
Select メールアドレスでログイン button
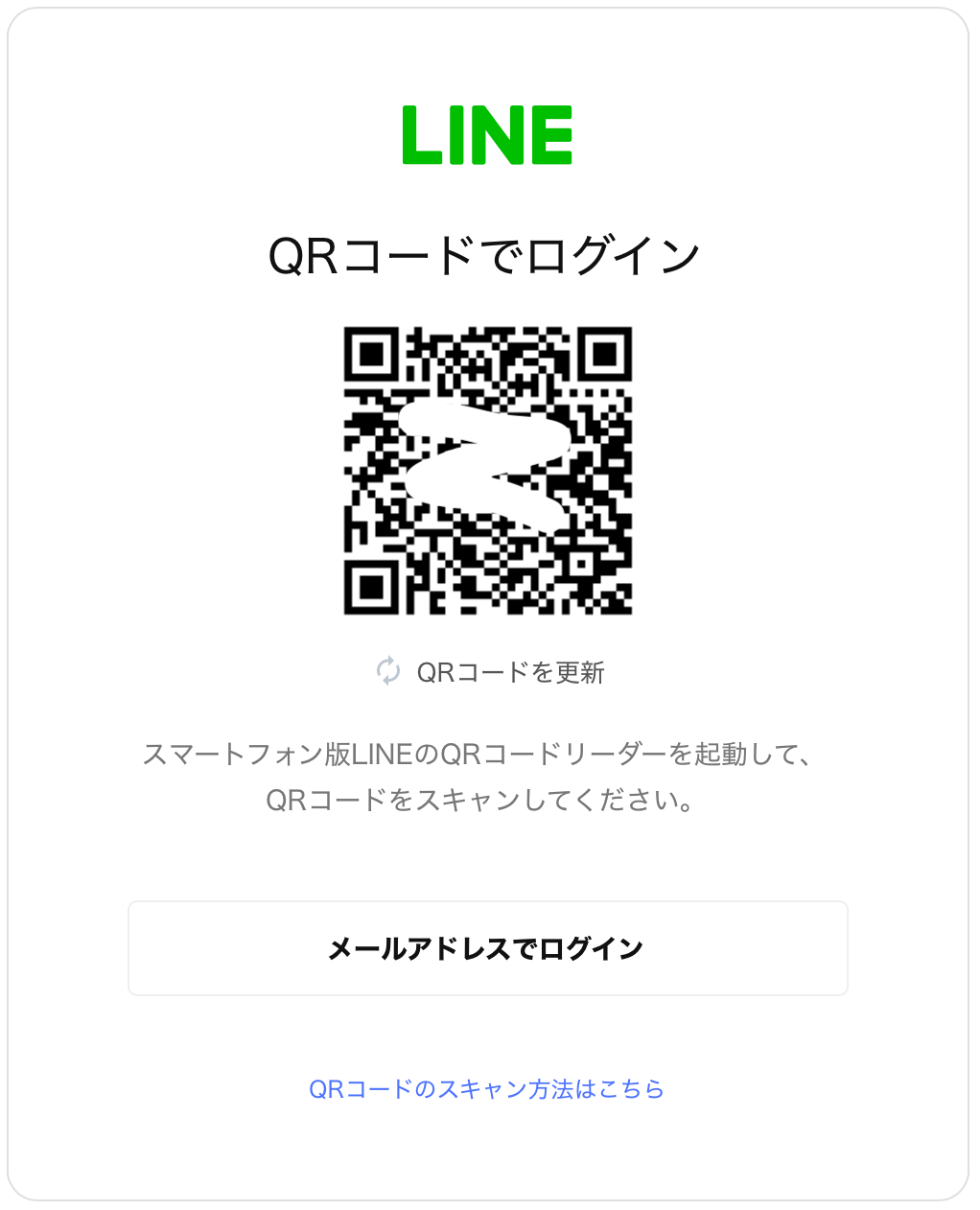click(487, 948)
